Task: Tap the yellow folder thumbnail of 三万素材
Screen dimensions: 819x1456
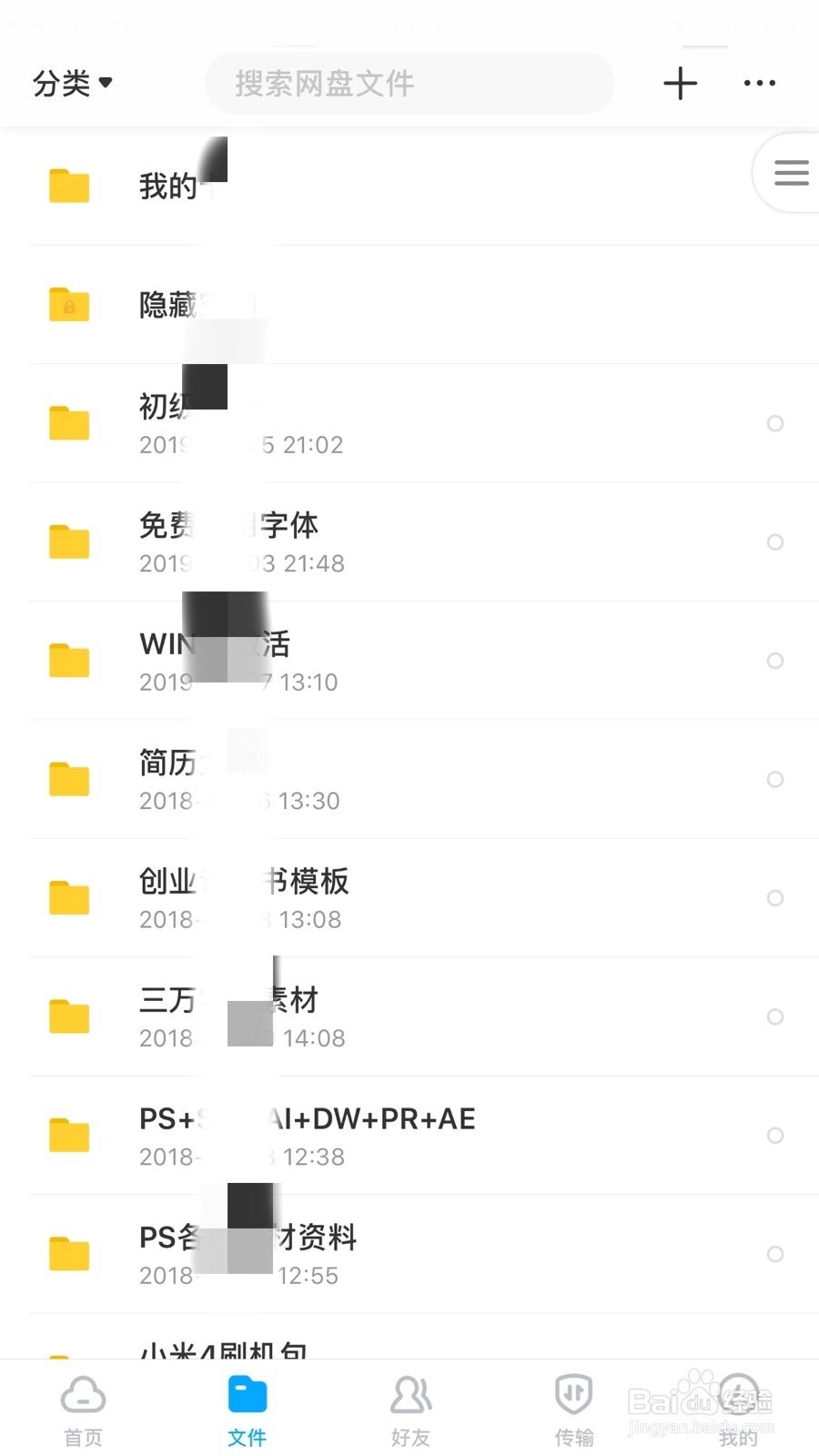Action: point(69,1016)
